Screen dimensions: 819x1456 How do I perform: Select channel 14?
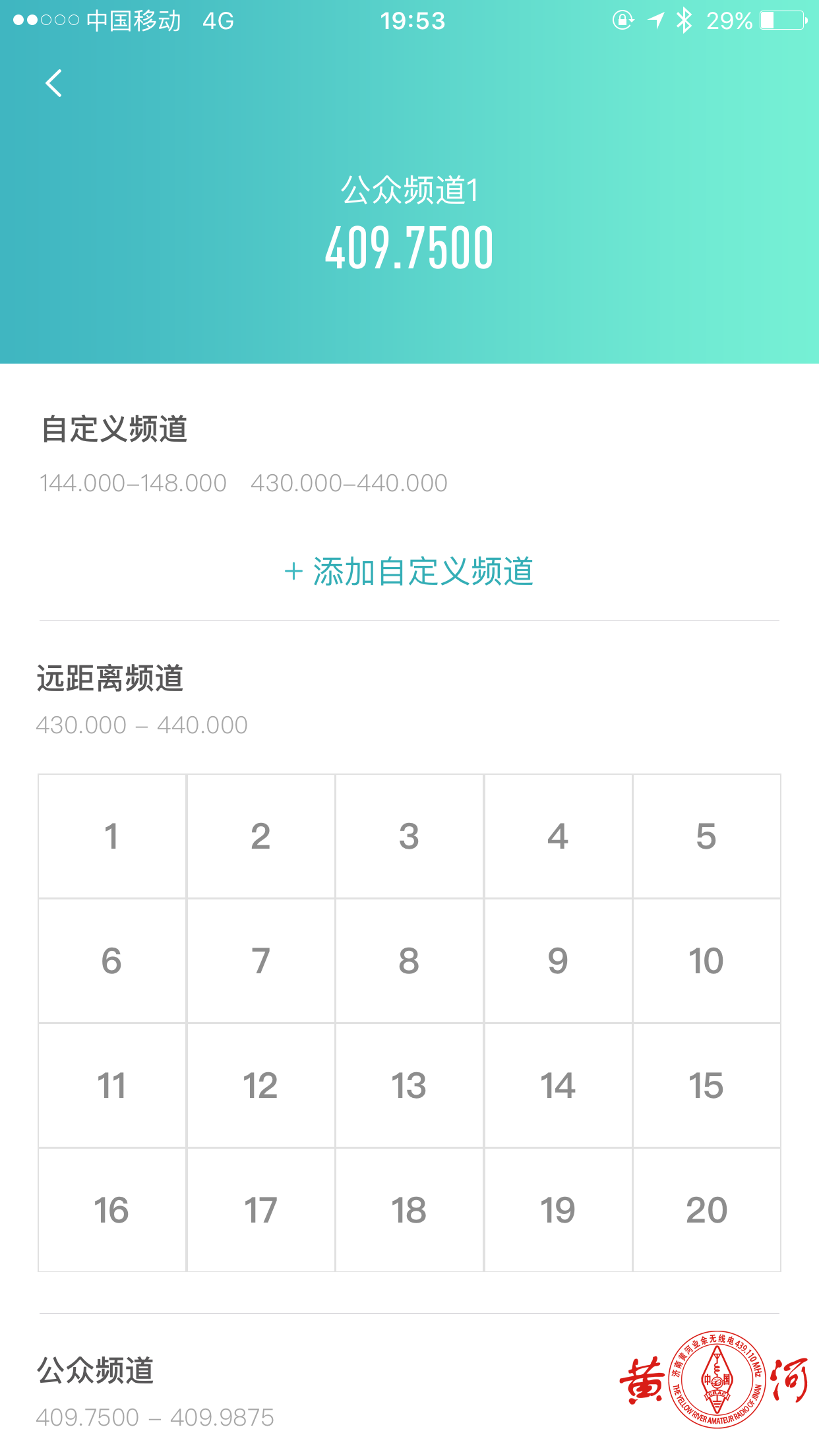pos(558,1085)
